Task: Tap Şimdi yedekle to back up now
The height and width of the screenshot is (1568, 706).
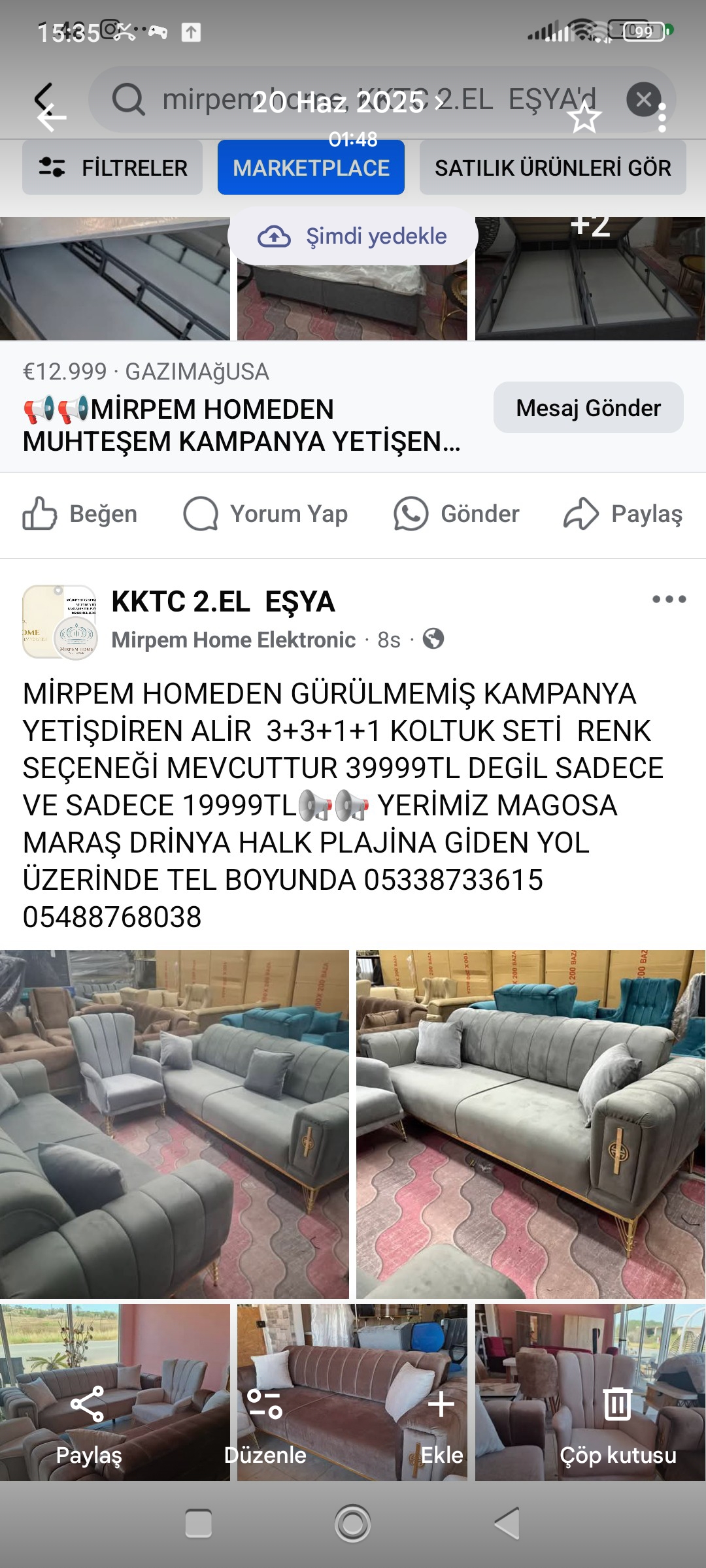Action: [353, 236]
